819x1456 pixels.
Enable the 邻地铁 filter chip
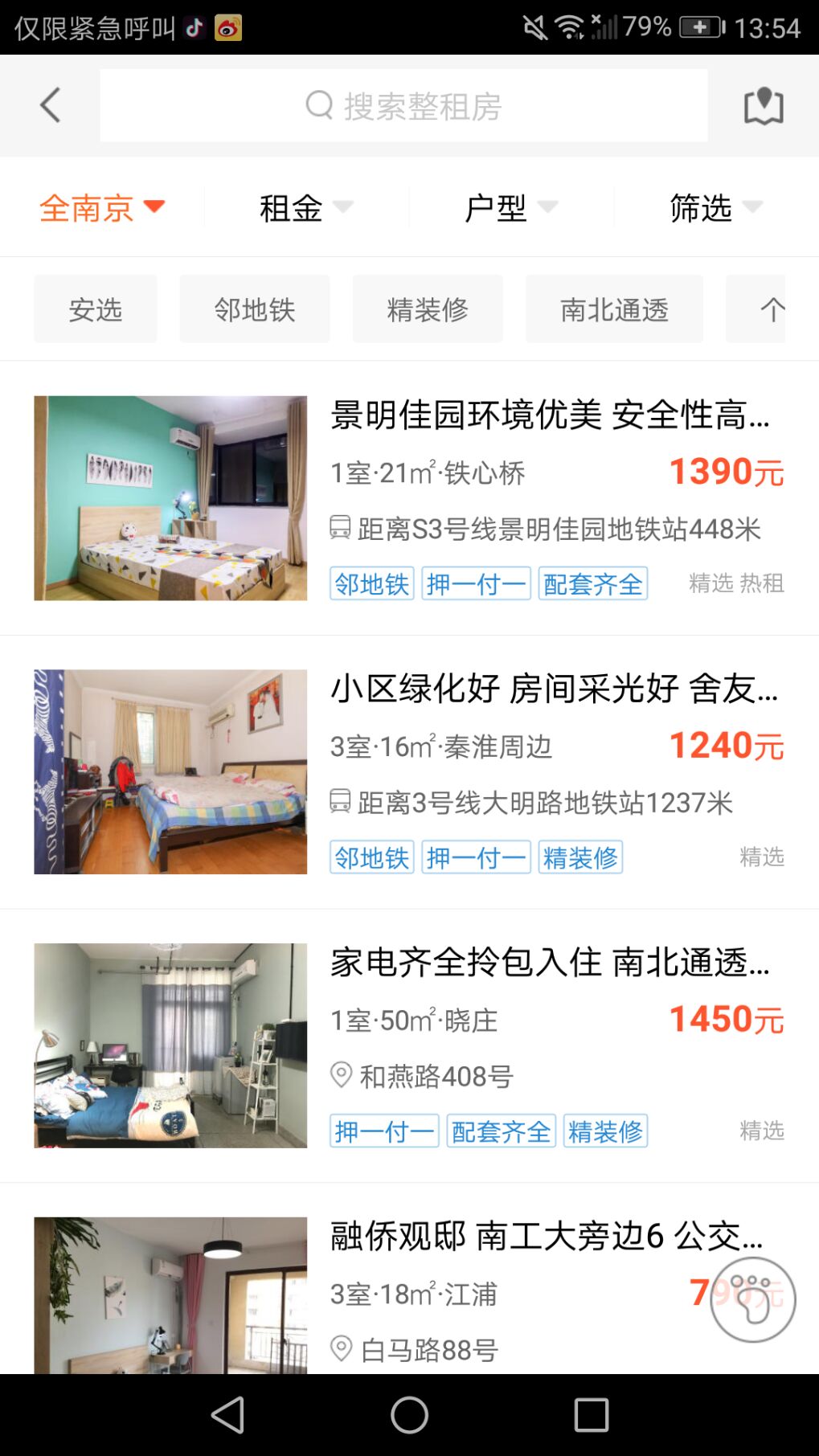(x=255, y=309)
